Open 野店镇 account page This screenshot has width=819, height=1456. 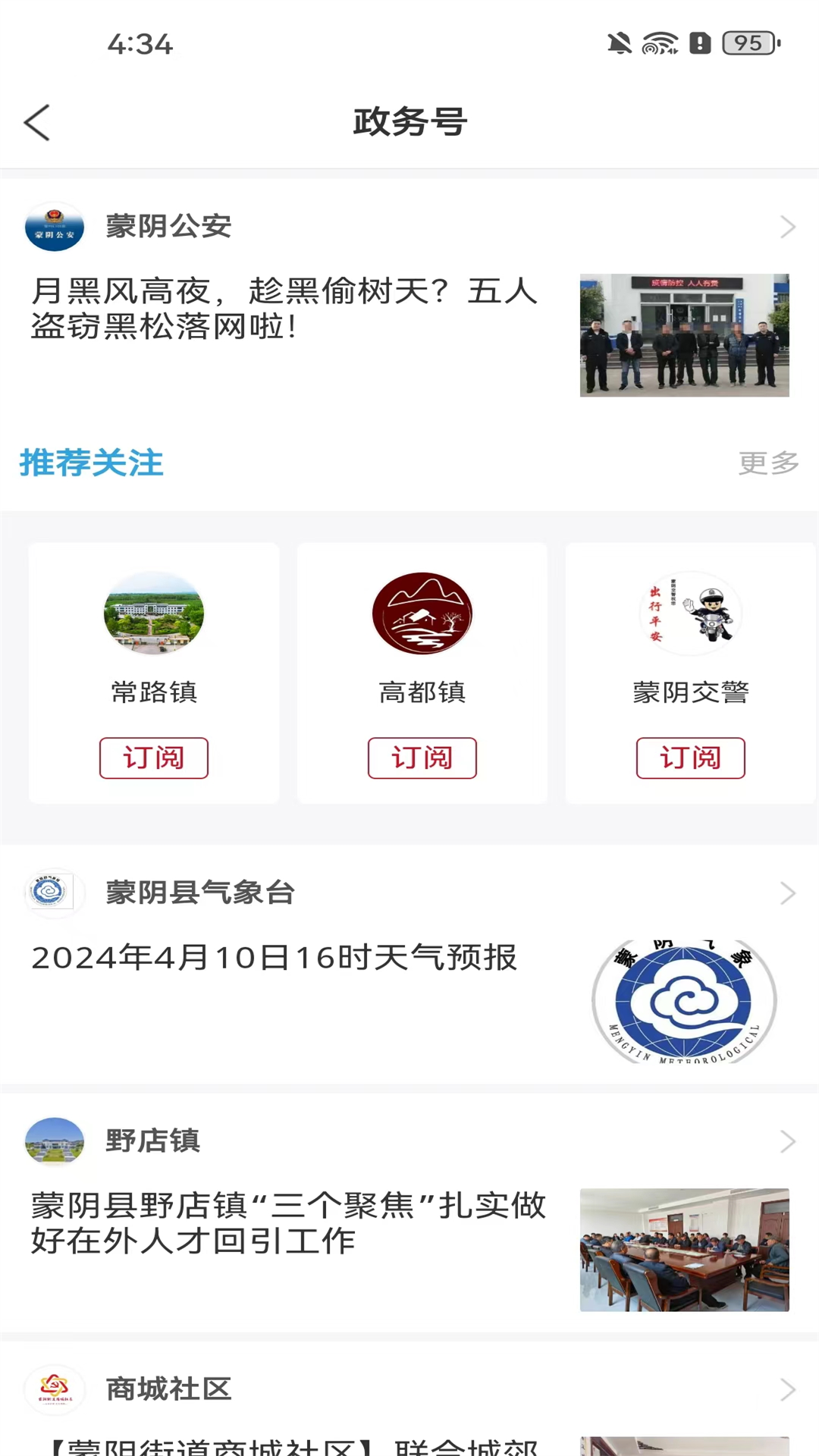coord(153,1141)
